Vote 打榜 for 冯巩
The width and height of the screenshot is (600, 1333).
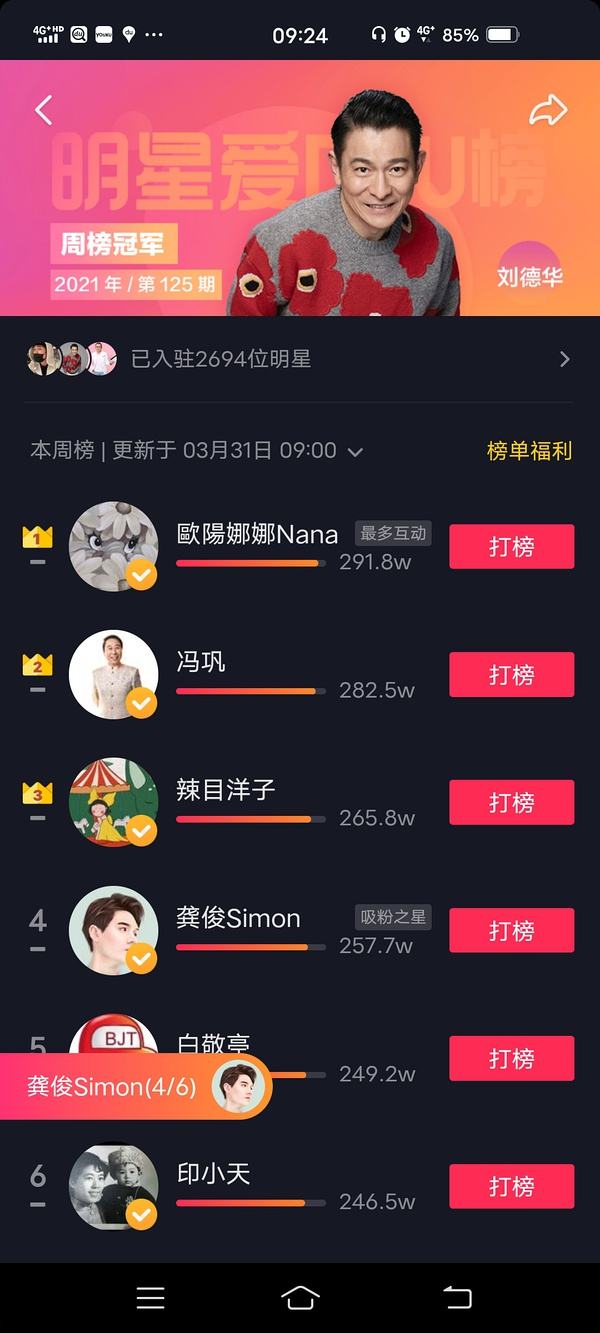click(x=511, y=675)
